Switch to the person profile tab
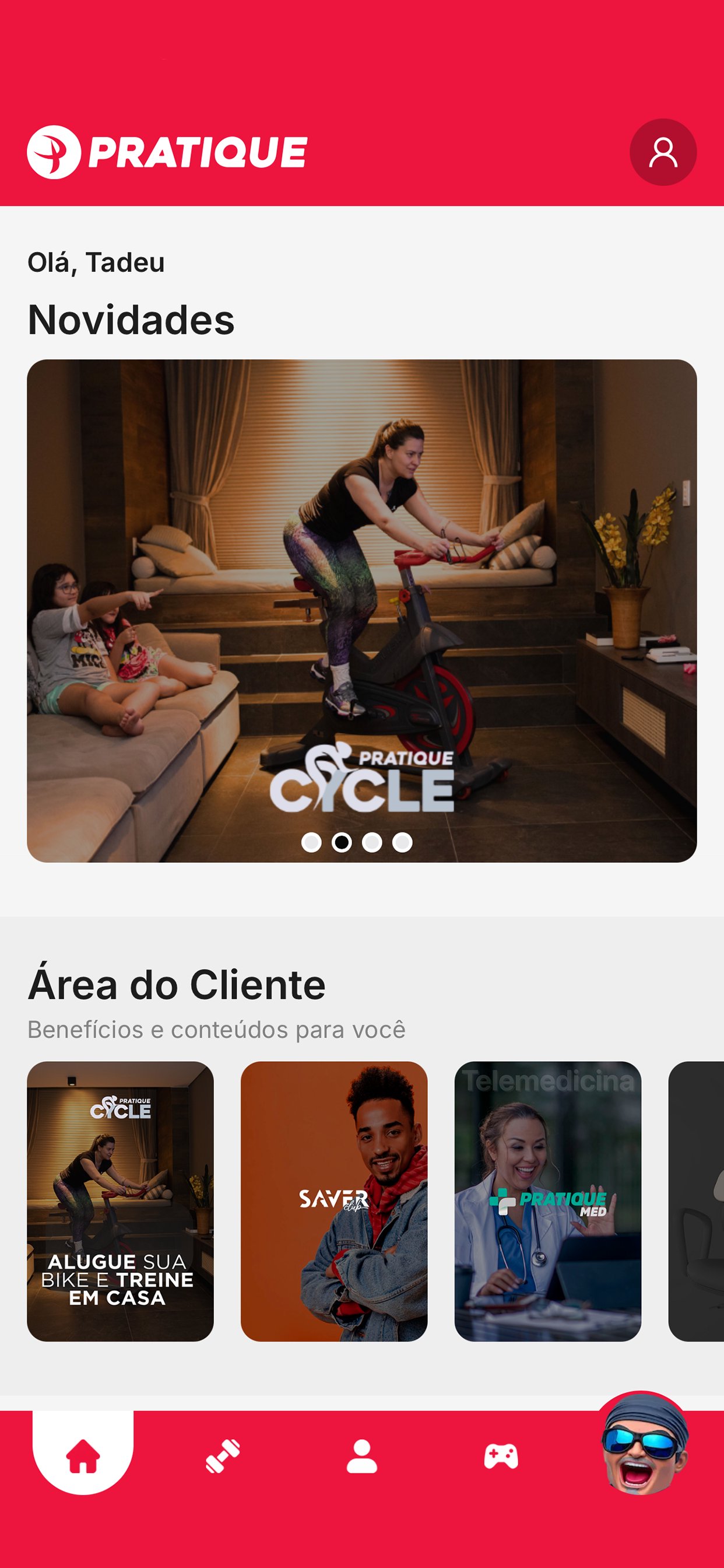Viewport: 724px width, 1568px height. (x=362, y=1456)
